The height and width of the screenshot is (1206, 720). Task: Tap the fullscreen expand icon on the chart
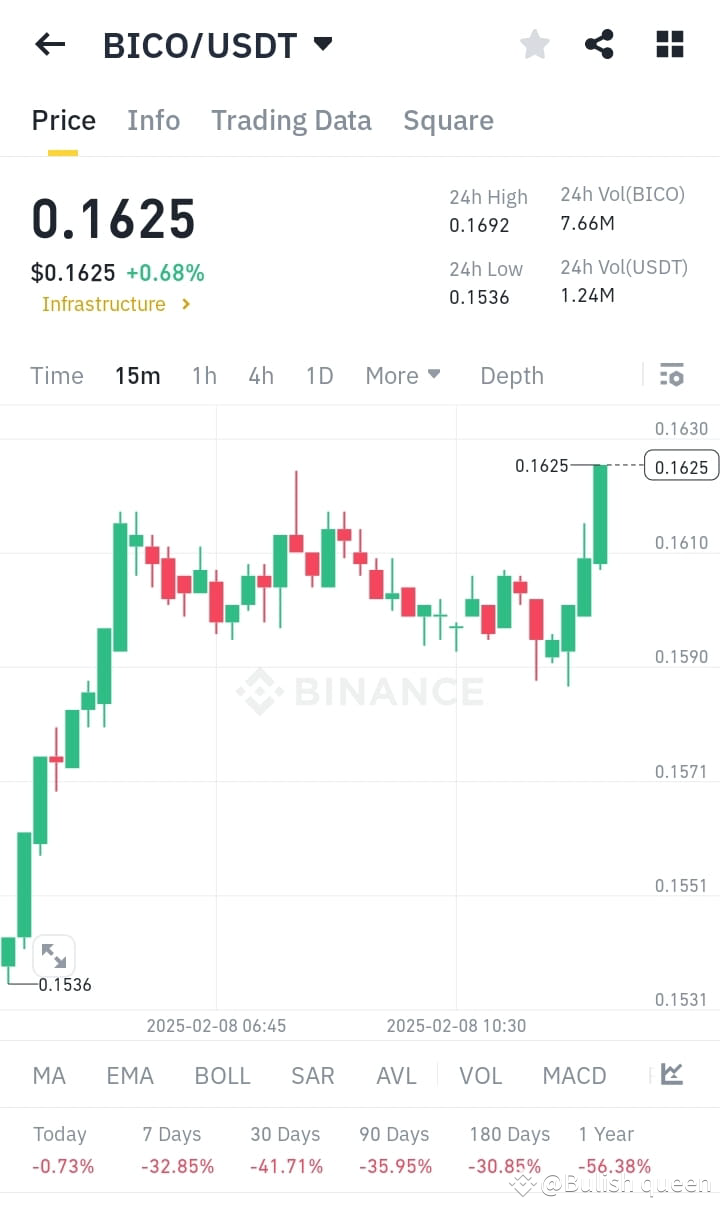(54, 955)
